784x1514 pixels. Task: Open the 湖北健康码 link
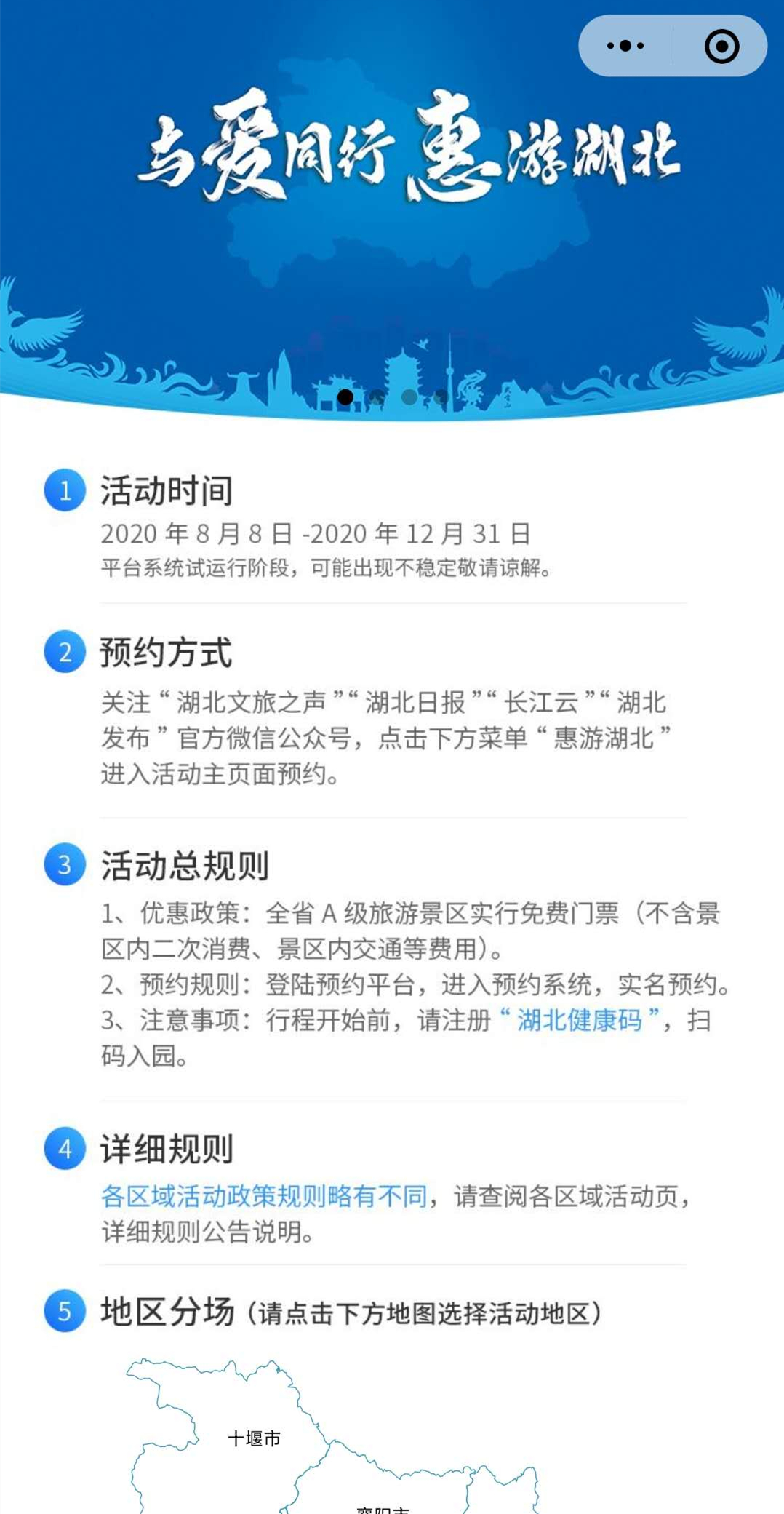pyautogui.click(x=580, y=1020)
